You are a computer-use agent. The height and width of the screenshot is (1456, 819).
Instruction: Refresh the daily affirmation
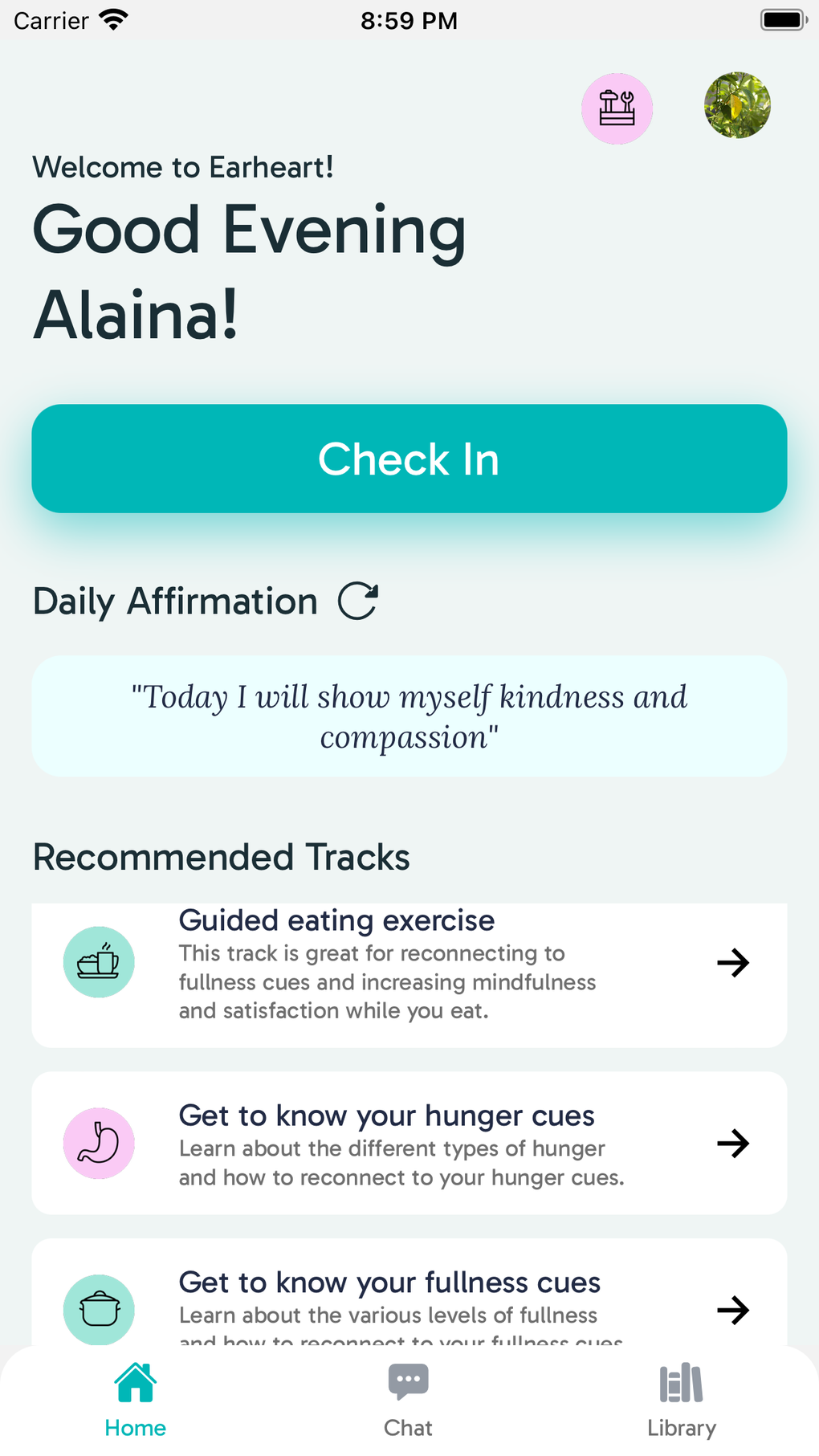pos(358,601)
